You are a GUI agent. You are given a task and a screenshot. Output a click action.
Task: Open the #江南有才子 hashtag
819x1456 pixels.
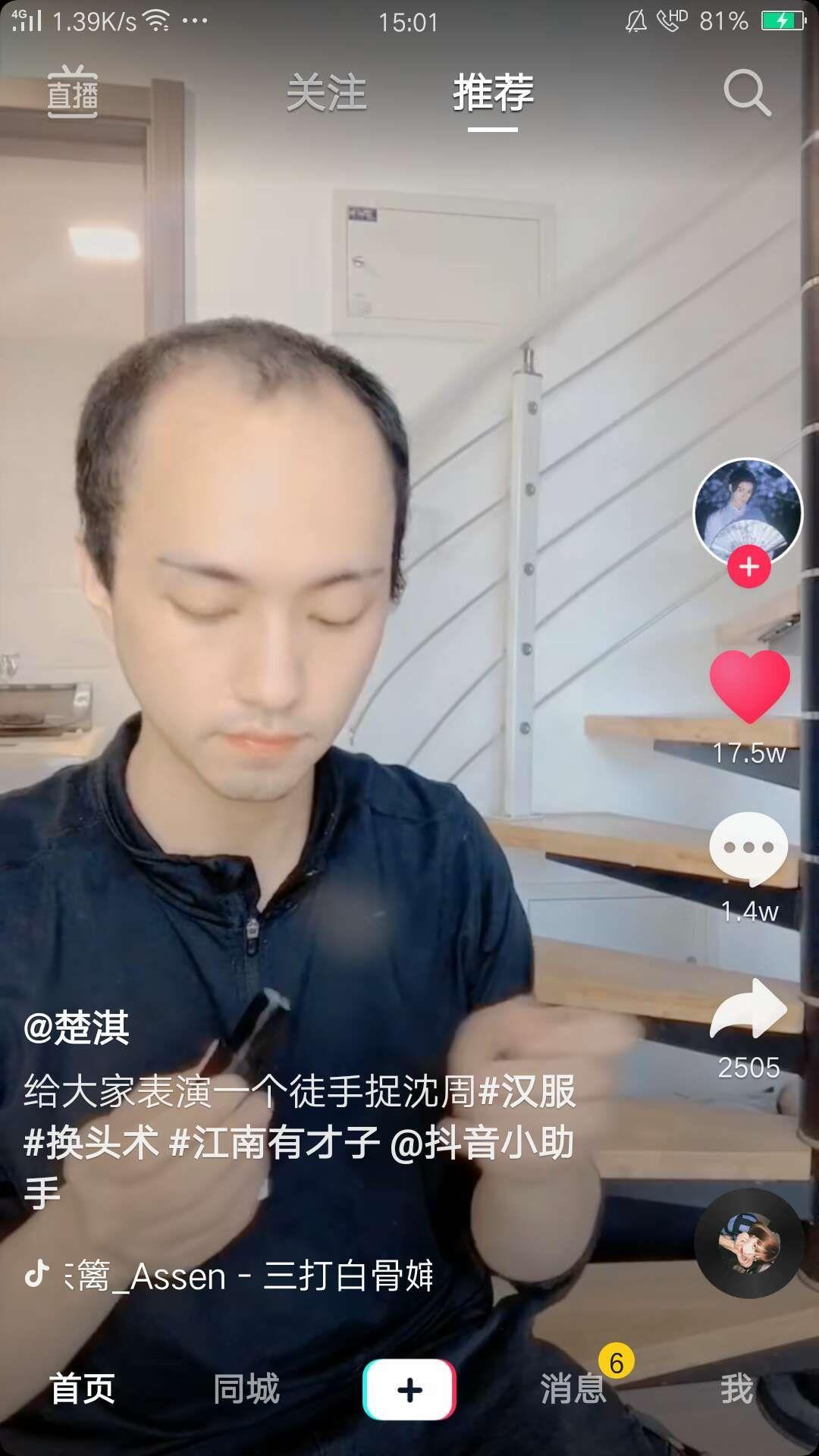pyautogui.click(x=274, y=1142)
